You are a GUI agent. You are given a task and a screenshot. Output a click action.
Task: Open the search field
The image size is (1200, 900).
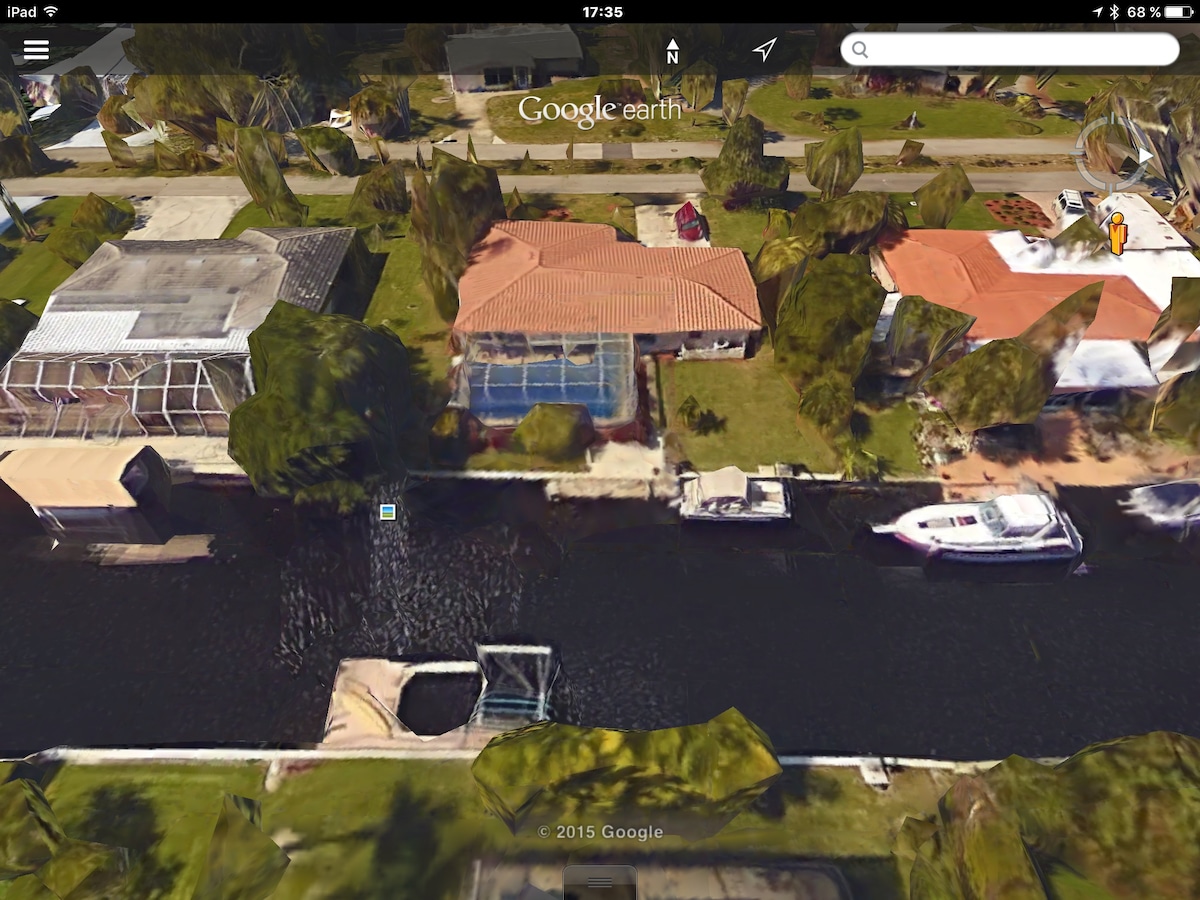pos(1010,50)
